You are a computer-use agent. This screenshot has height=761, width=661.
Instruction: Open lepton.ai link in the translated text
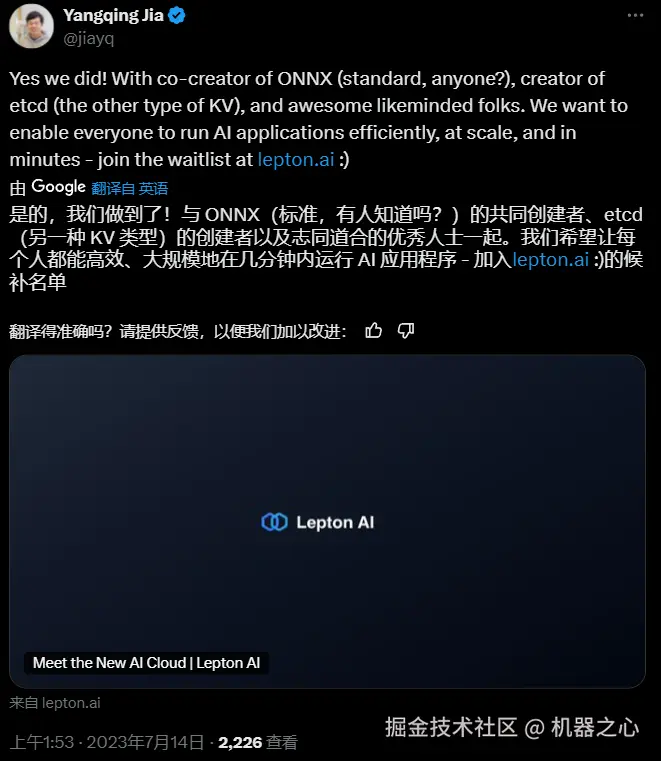[x=549, y=260]
